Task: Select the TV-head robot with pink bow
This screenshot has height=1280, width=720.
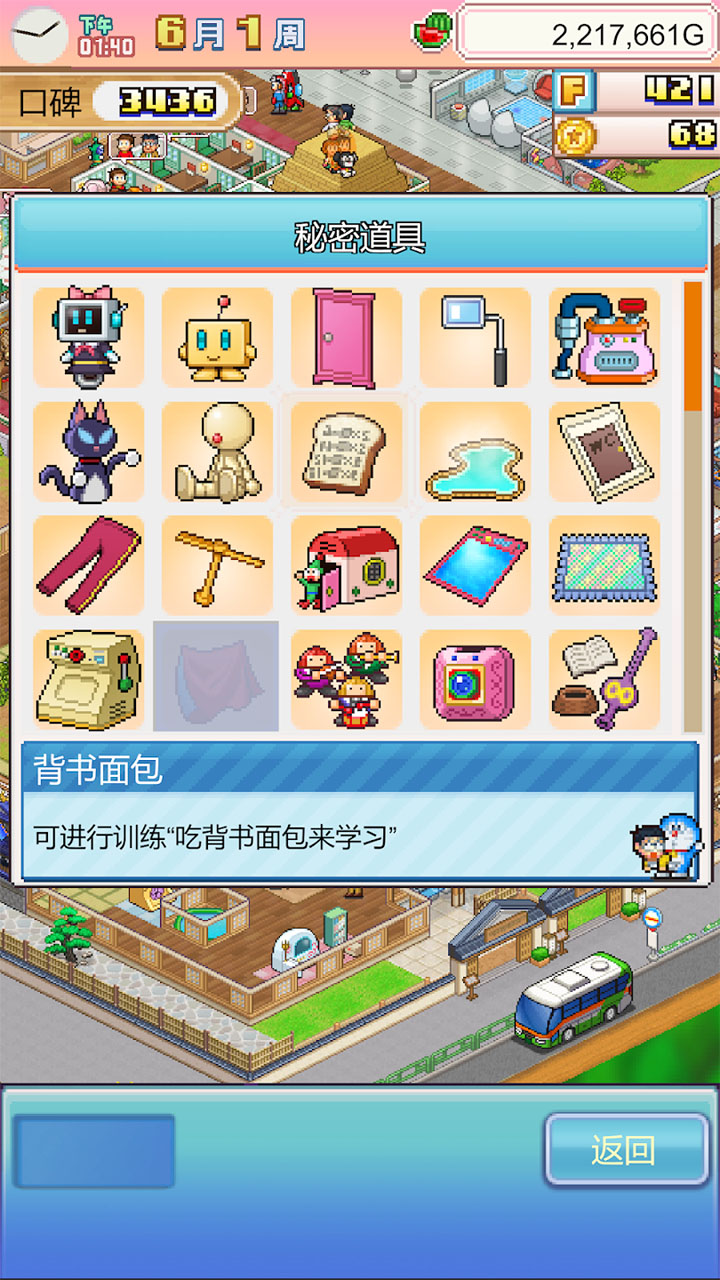Action: (x=88, y=338)
